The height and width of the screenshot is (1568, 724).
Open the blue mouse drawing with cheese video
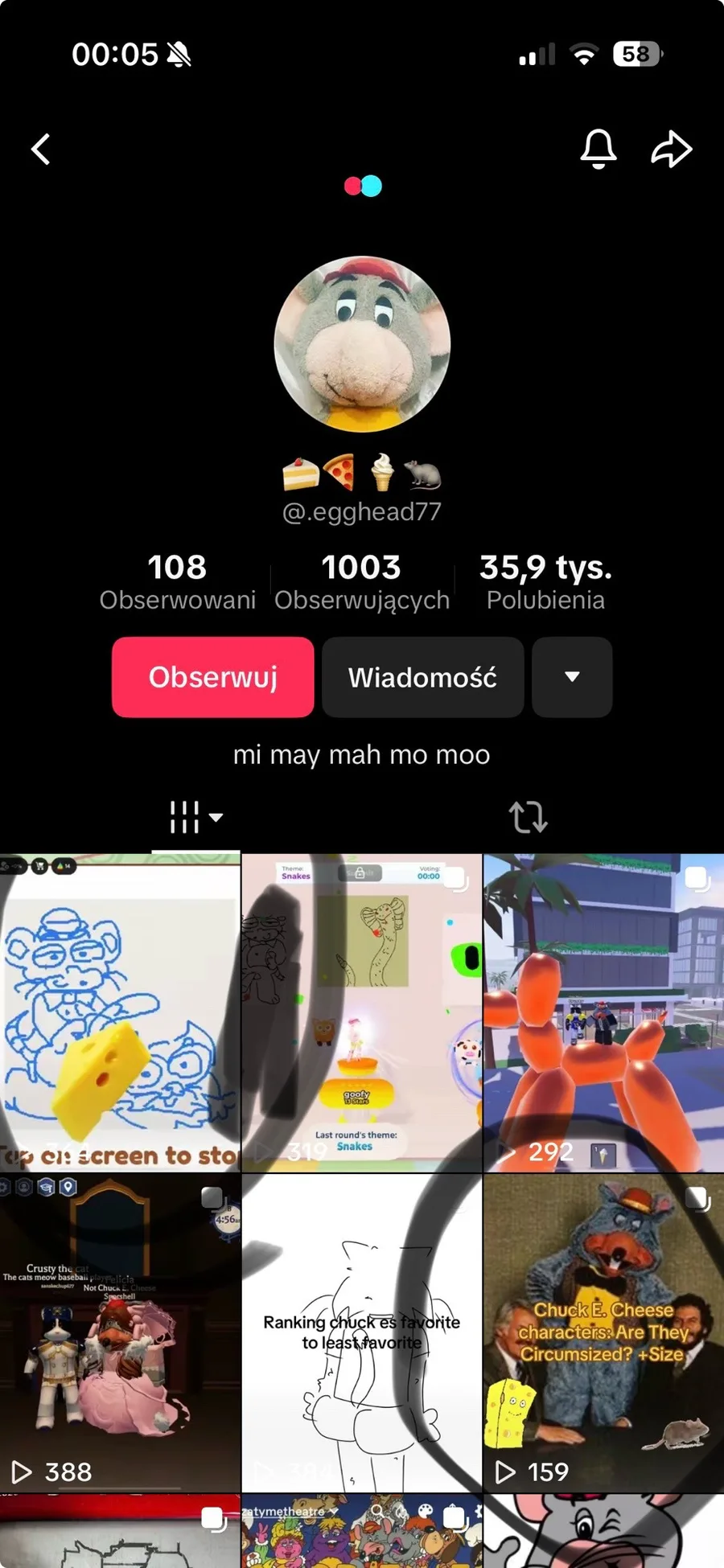pyautogui.click(x=120, y=1013)
